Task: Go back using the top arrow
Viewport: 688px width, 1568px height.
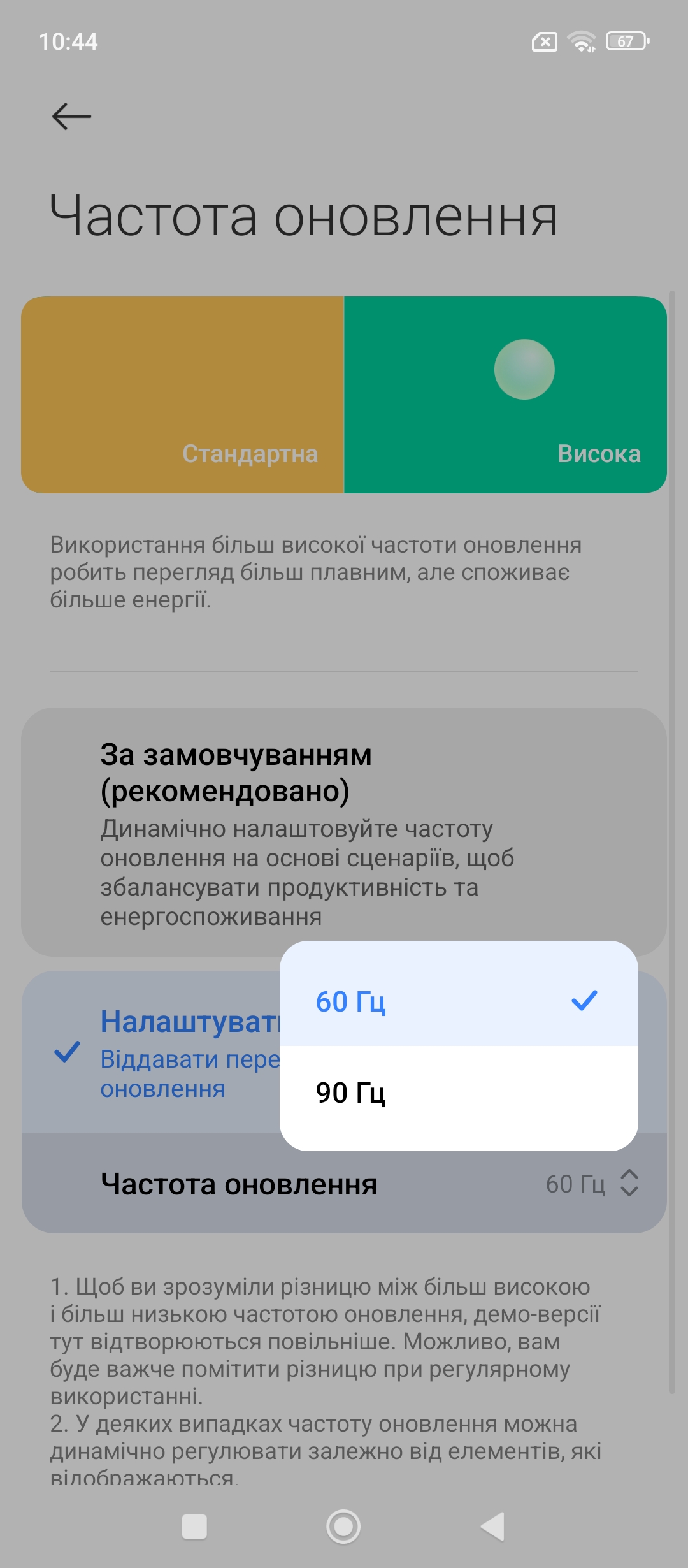Action: click(71, 117)
